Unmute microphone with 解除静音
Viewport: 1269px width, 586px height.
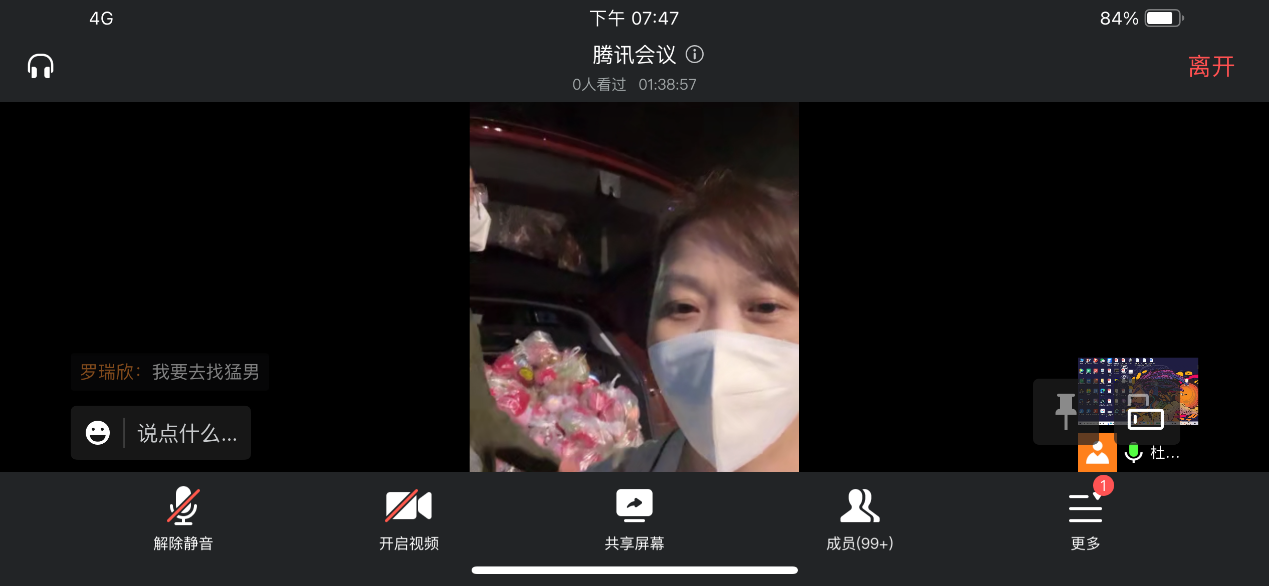pyautogui.click(x=183, y=519)
